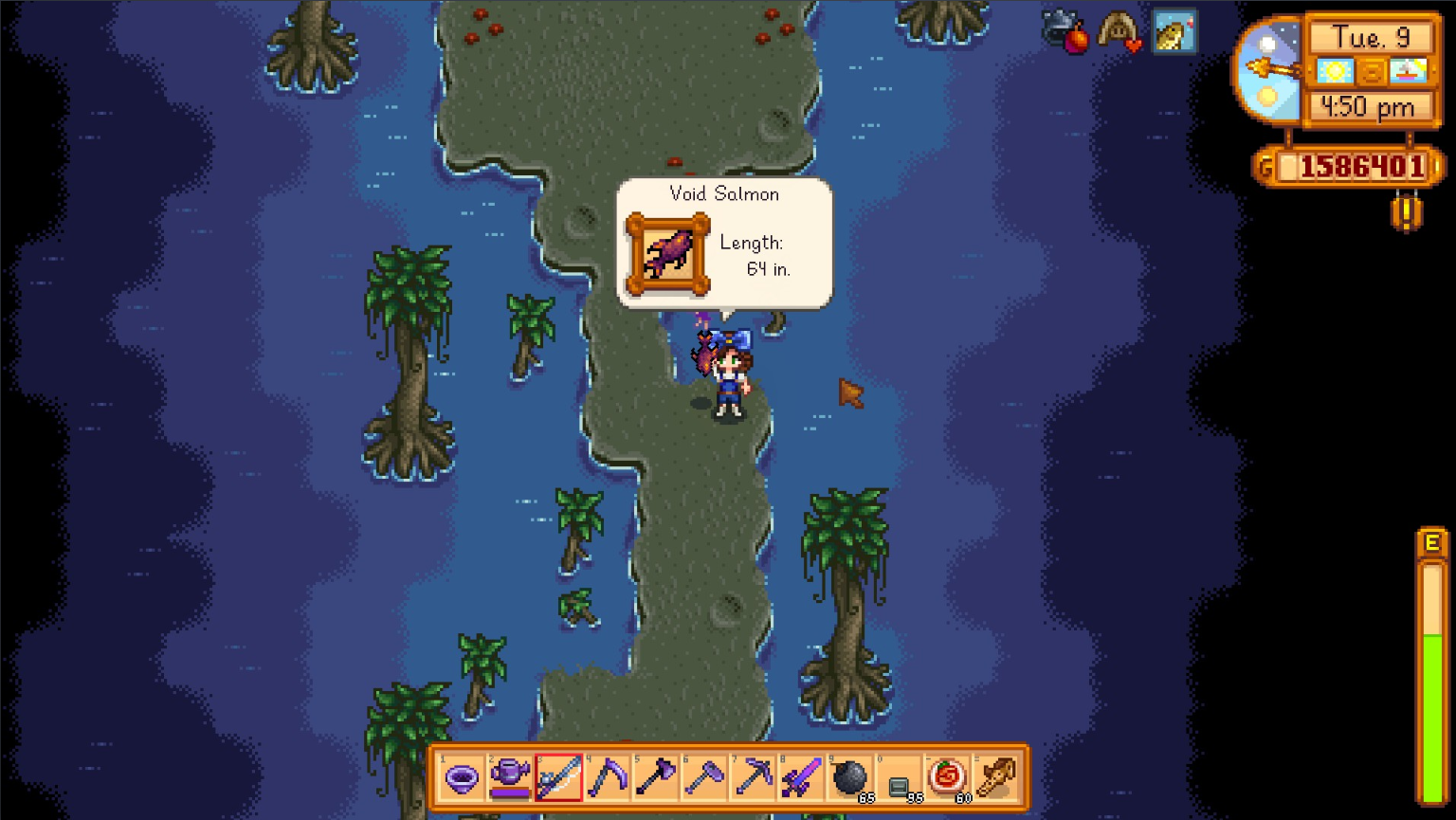Dismiss the Void Salmon catch popup
Image resolution: width=1456 pixels, height=820 pixels.
[x=724, y=244]
